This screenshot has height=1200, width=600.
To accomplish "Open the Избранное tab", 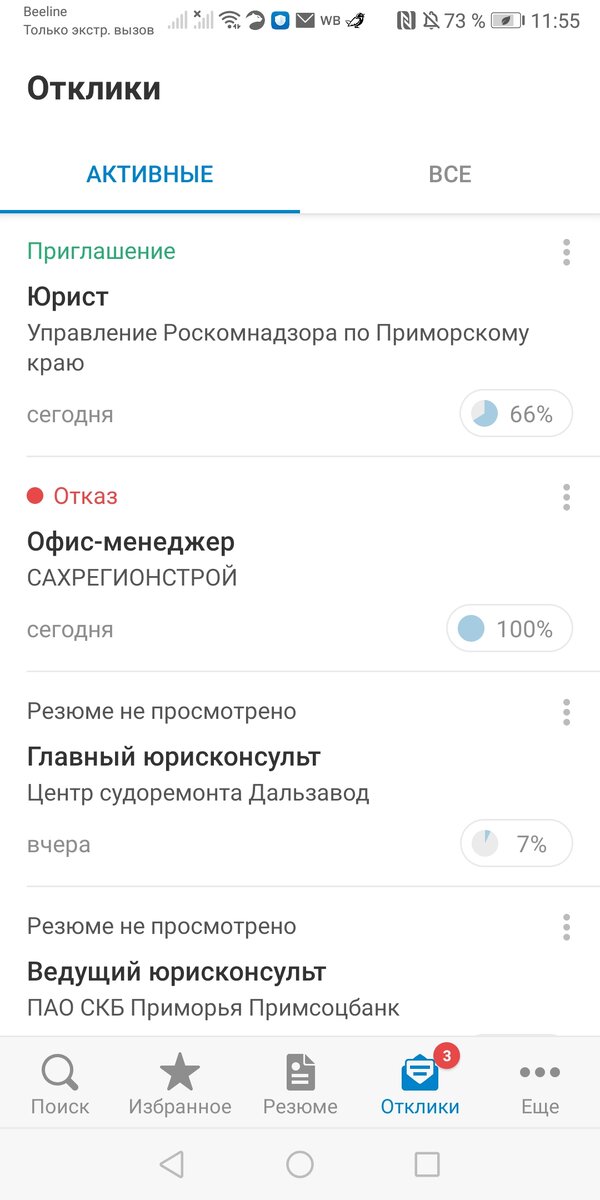I will pos(180,1084).
